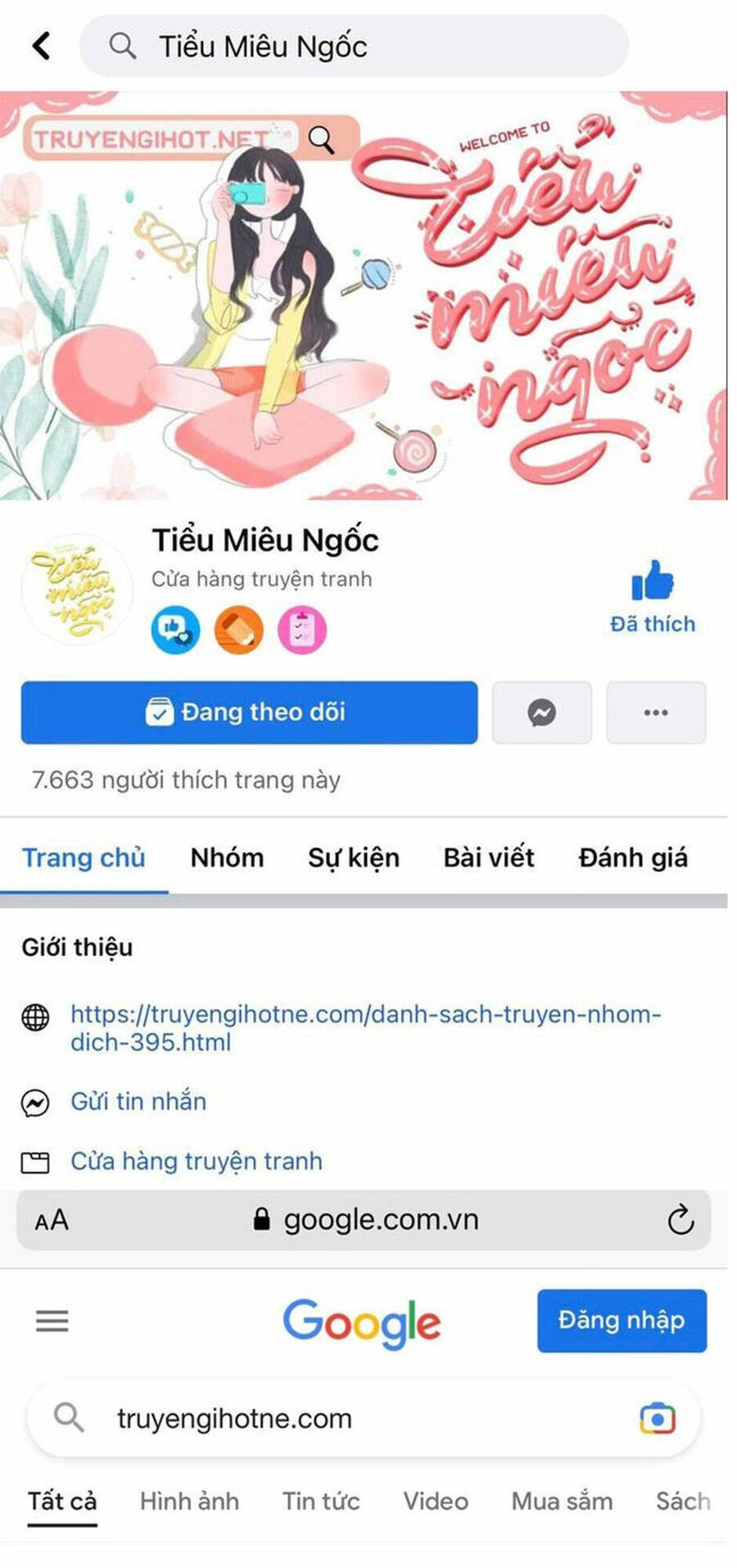
Task: Unlike the page via Đã thích
Action: click(x=653, y=596)
